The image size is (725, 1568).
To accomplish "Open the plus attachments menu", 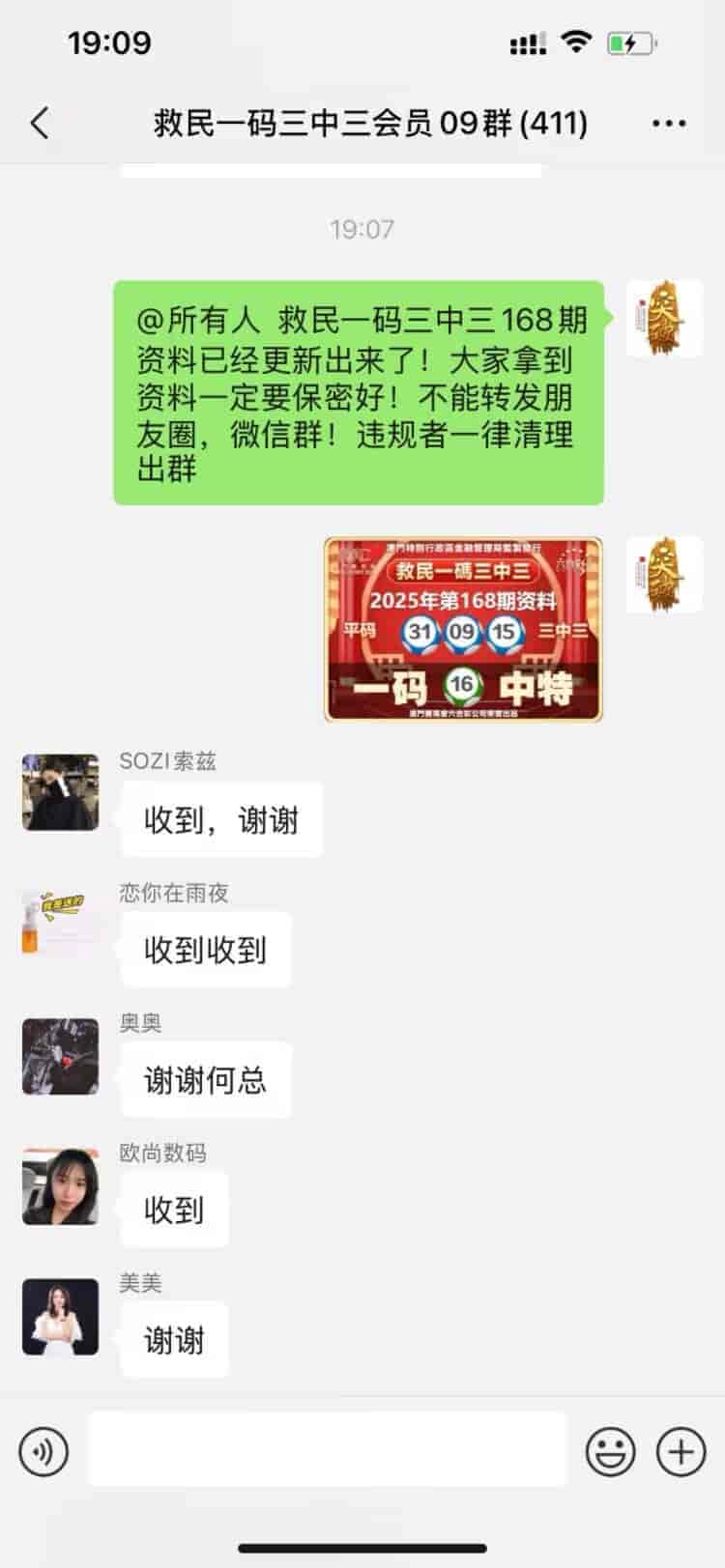I will [681, 1451].
